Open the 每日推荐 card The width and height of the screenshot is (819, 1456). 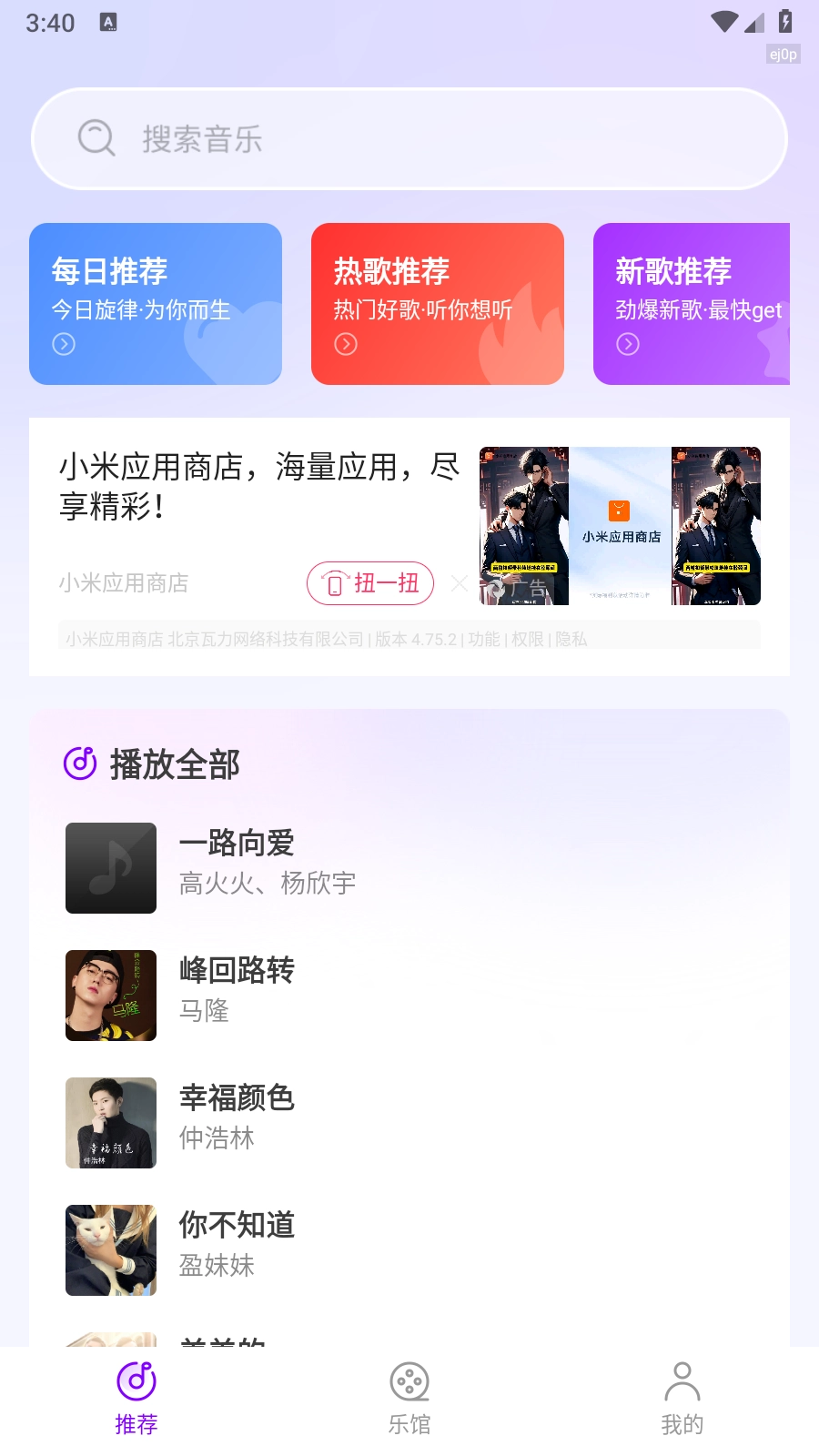point(156,304)
